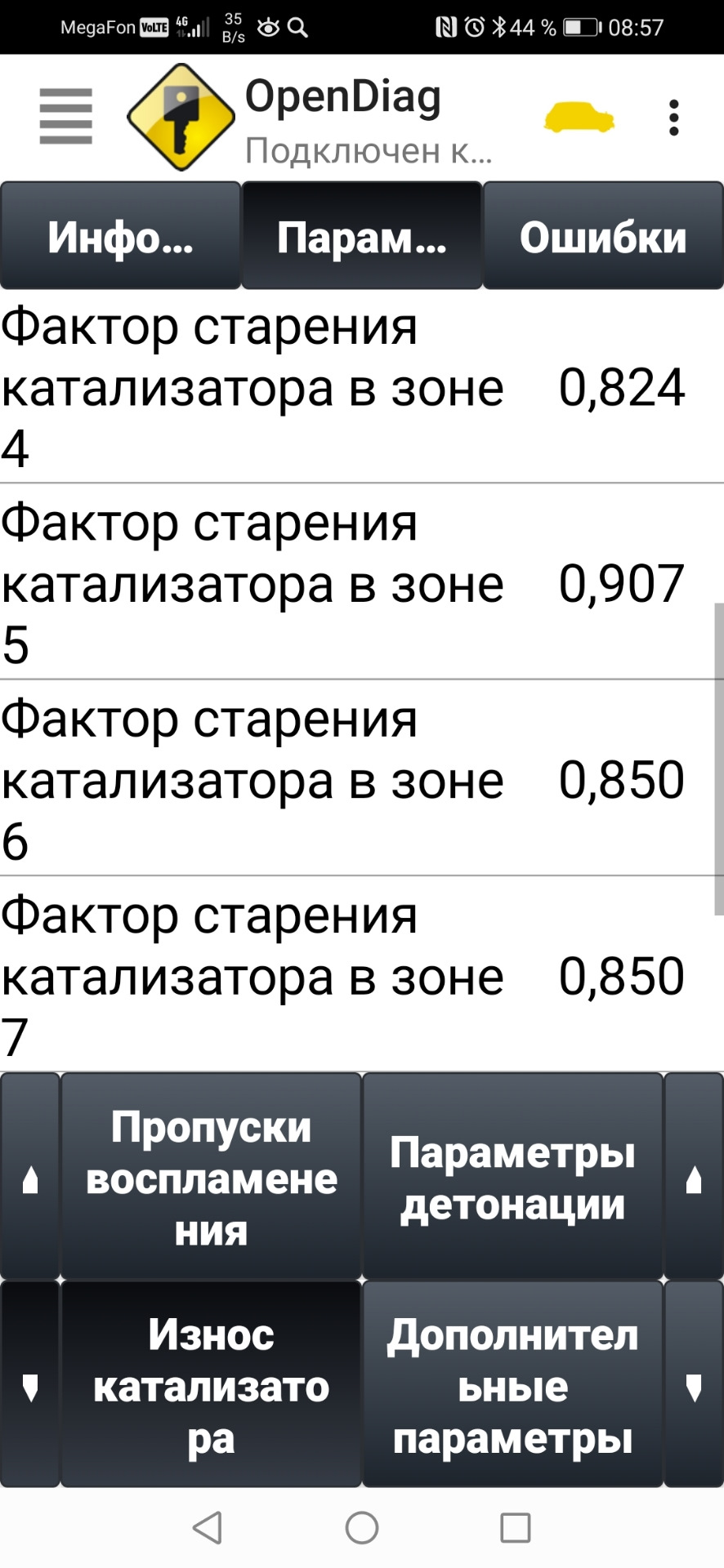Open Пропуски воспламенения parameter group
The image size is (724, 1568).
[211, 1177]
